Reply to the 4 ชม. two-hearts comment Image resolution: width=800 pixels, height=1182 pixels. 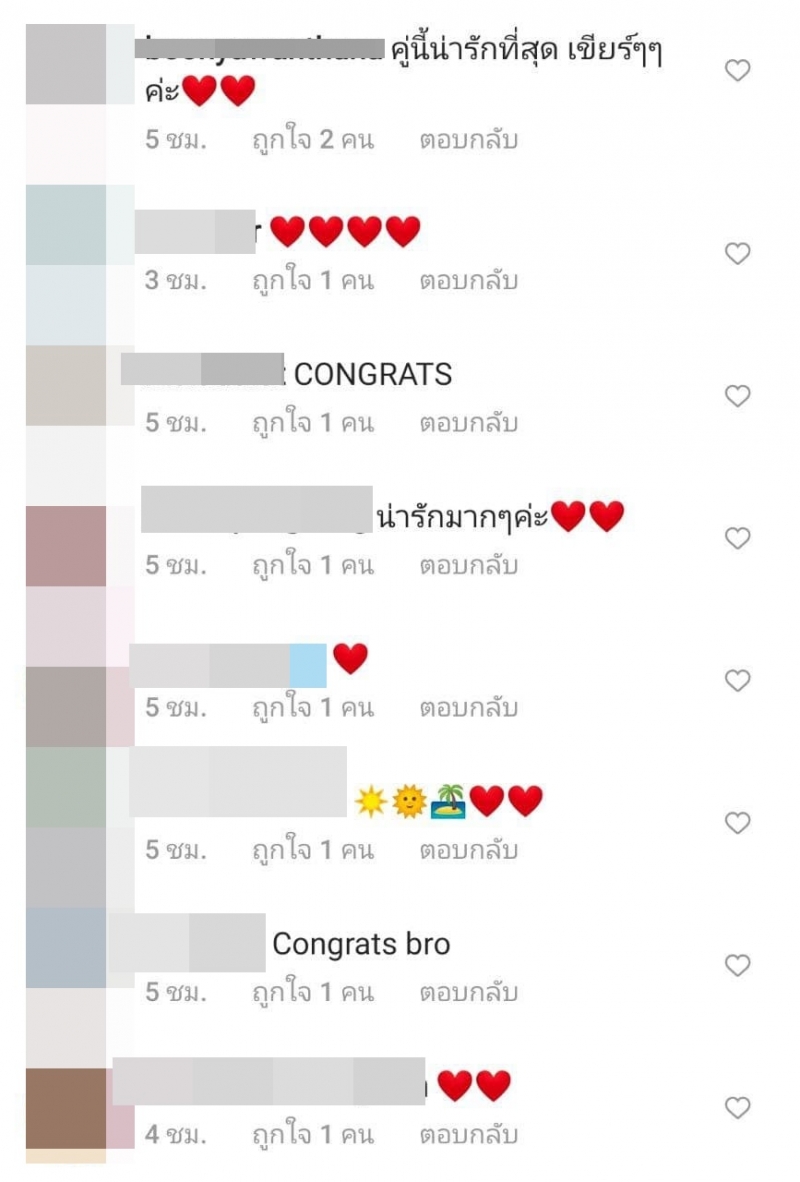(x=467, y=1135)
